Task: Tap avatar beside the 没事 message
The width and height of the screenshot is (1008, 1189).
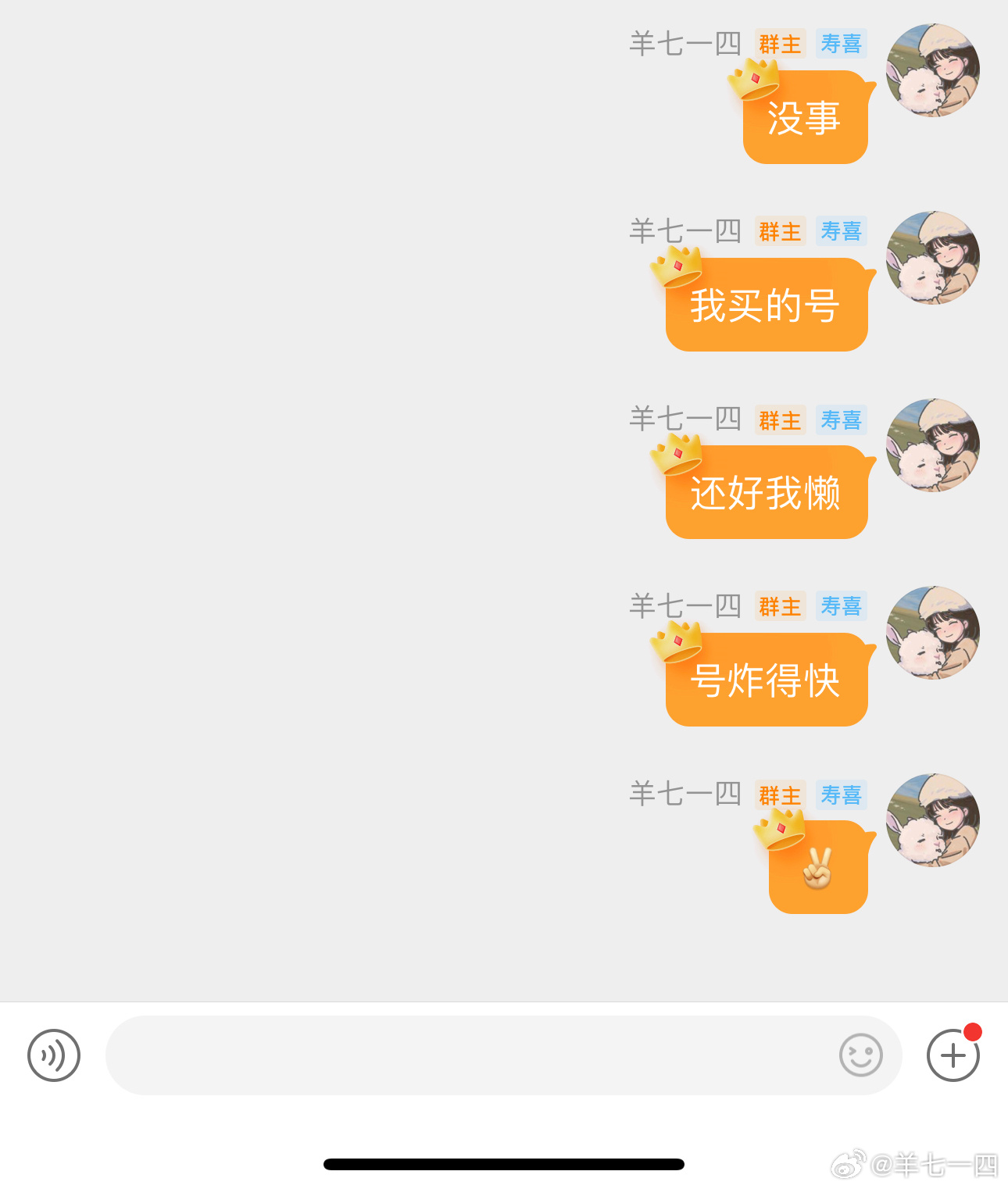Action: (932, 70)
